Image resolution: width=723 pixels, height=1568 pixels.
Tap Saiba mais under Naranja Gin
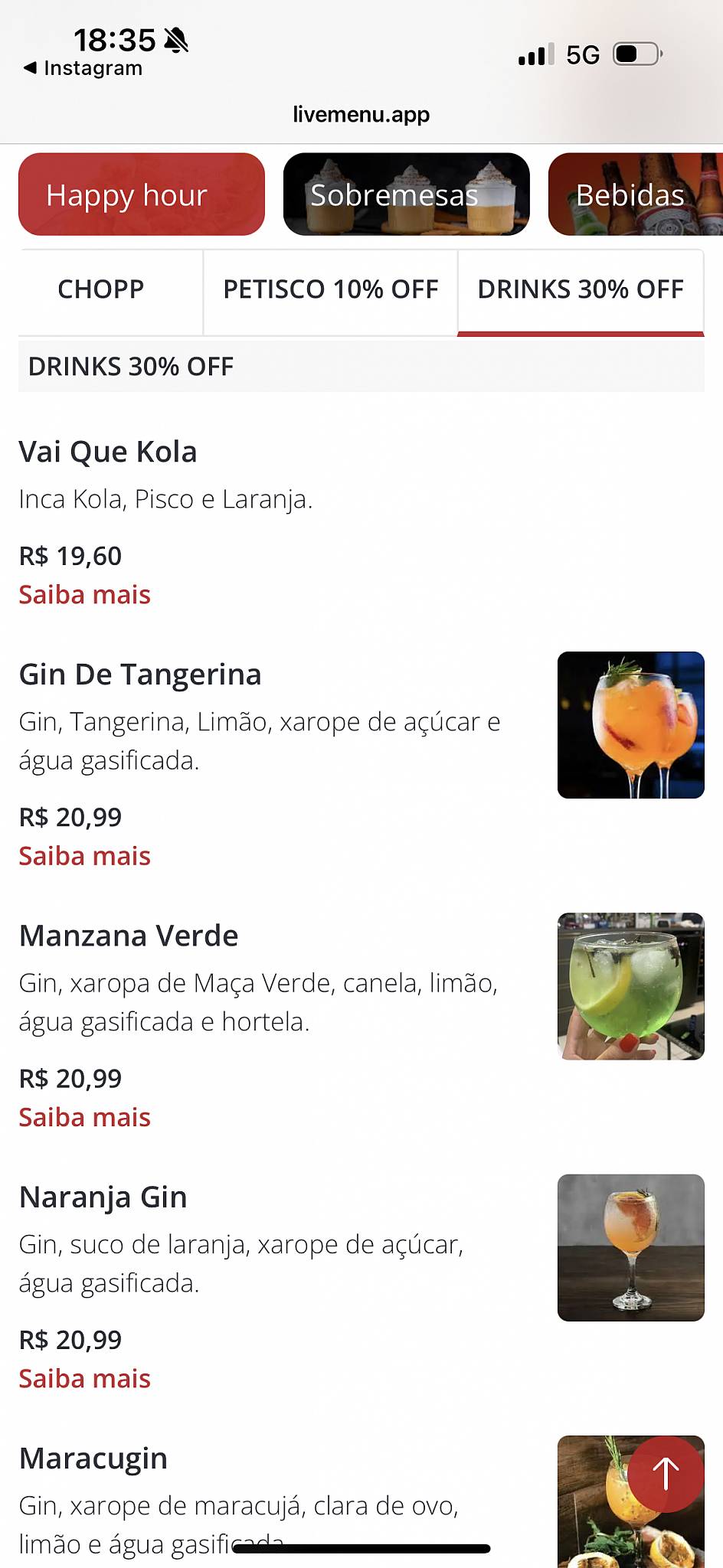point(84,1379)
